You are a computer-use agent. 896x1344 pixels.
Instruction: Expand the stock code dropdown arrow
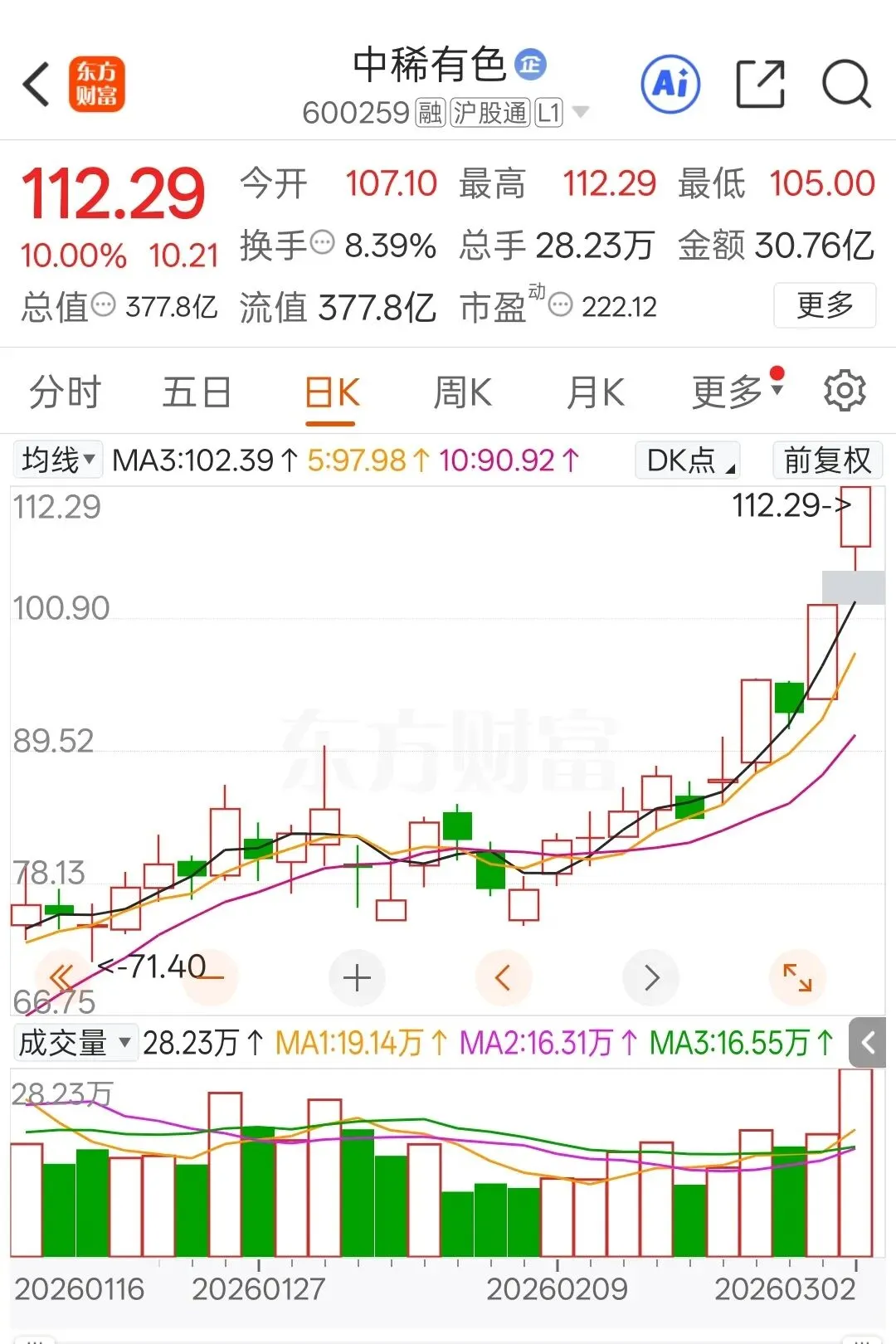tap(582, 111)
